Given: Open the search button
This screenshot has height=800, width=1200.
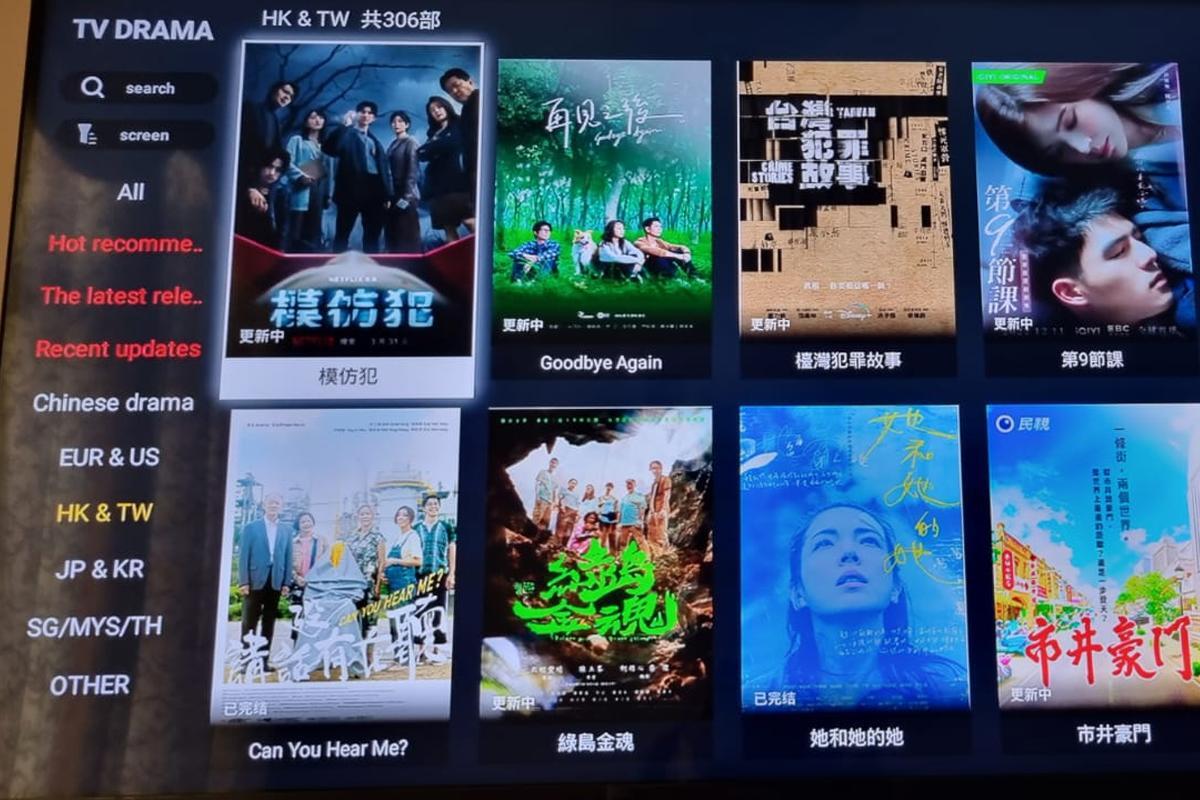Looking at the screenshot, I should pyautogui.click(x=137, y=88).
